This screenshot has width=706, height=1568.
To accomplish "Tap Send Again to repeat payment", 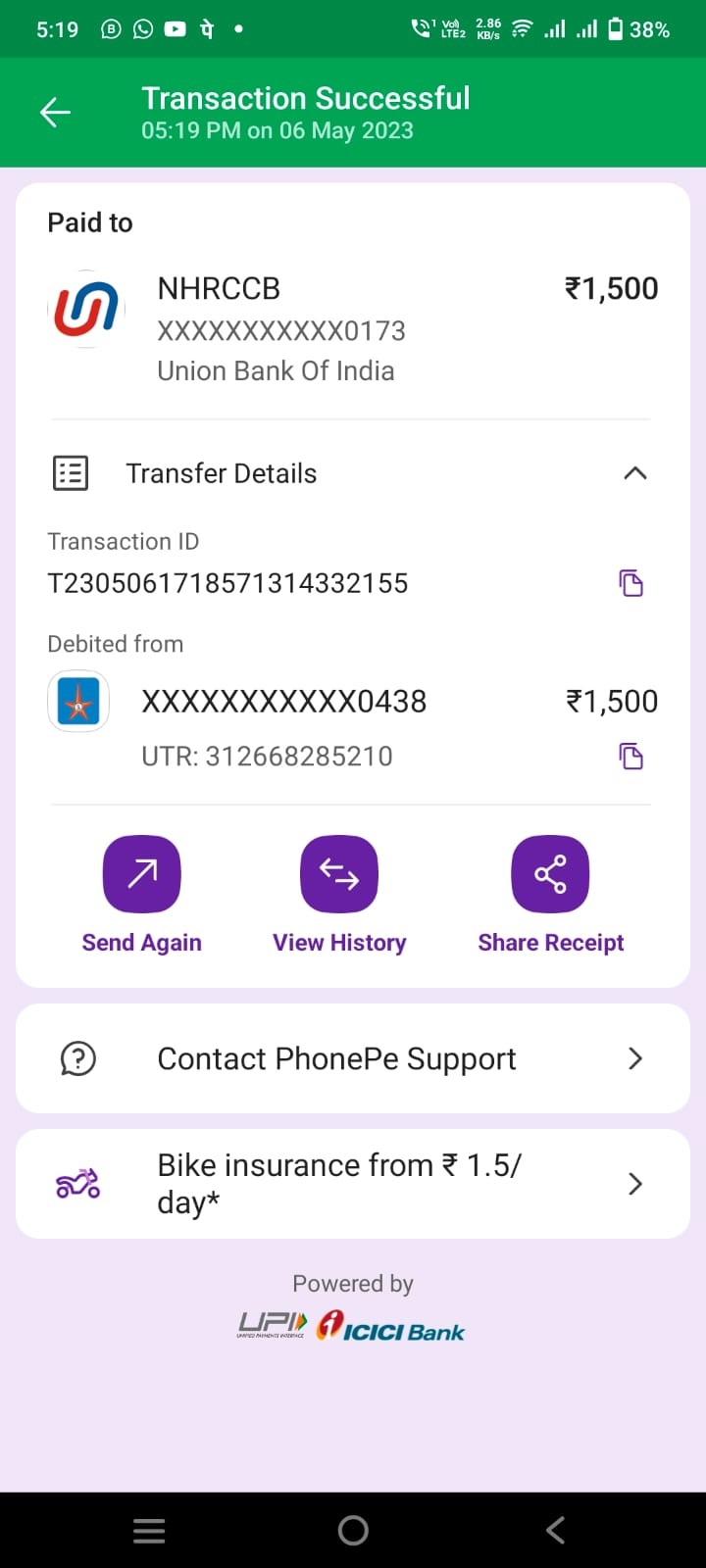I will [142, 874].
